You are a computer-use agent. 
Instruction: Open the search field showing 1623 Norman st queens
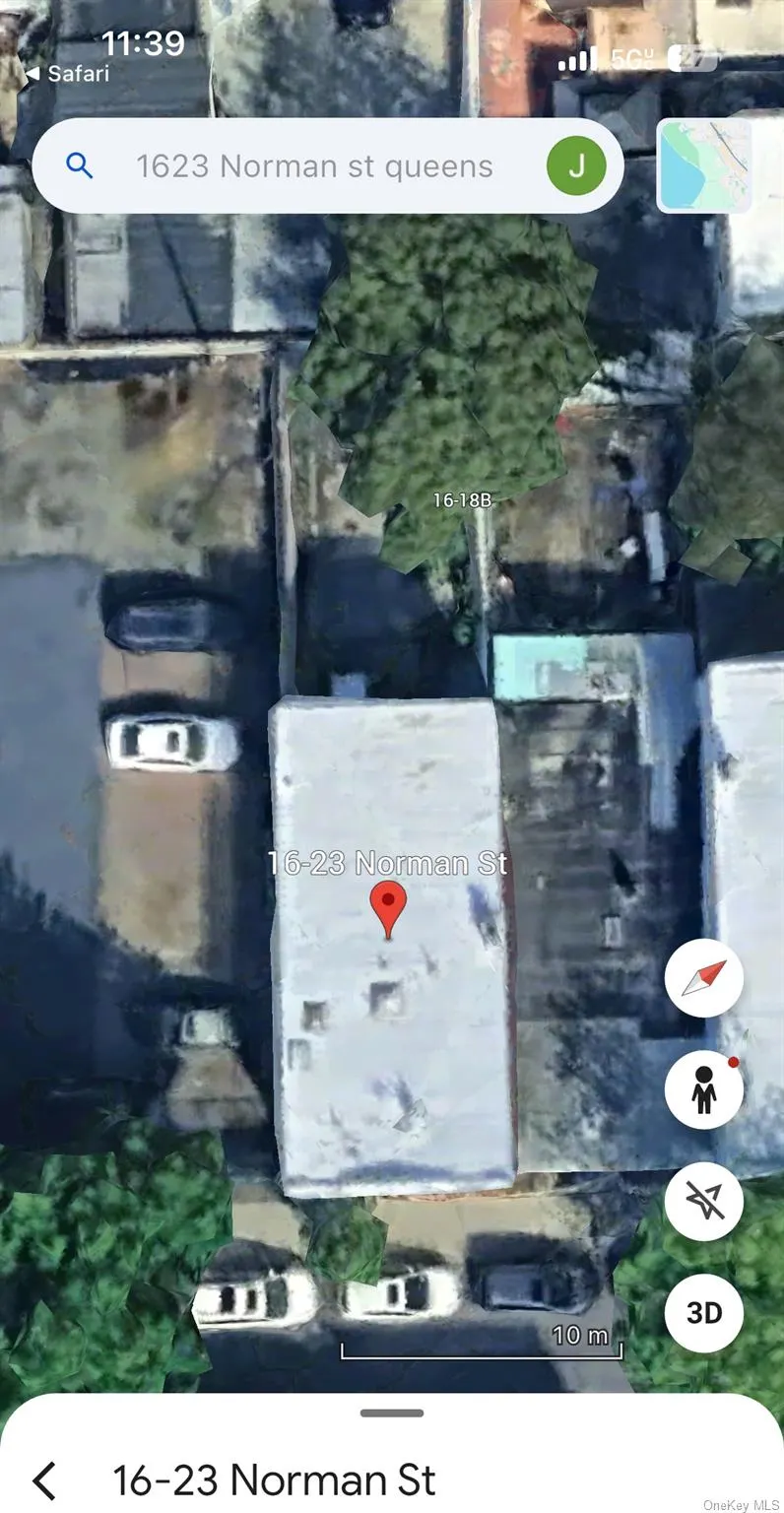[x=313, y=166]
